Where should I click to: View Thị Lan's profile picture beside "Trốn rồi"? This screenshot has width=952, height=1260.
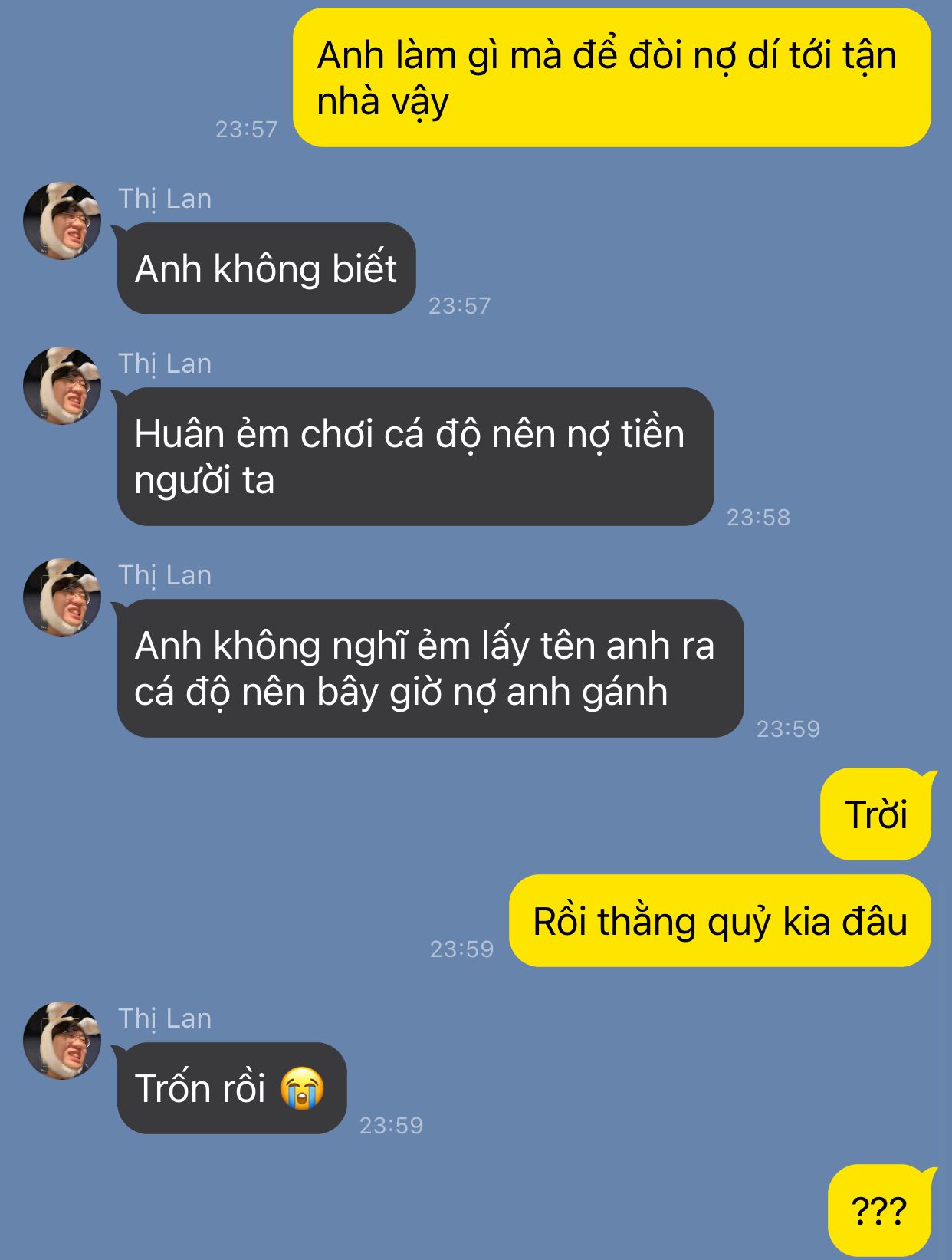point(62,1041)
